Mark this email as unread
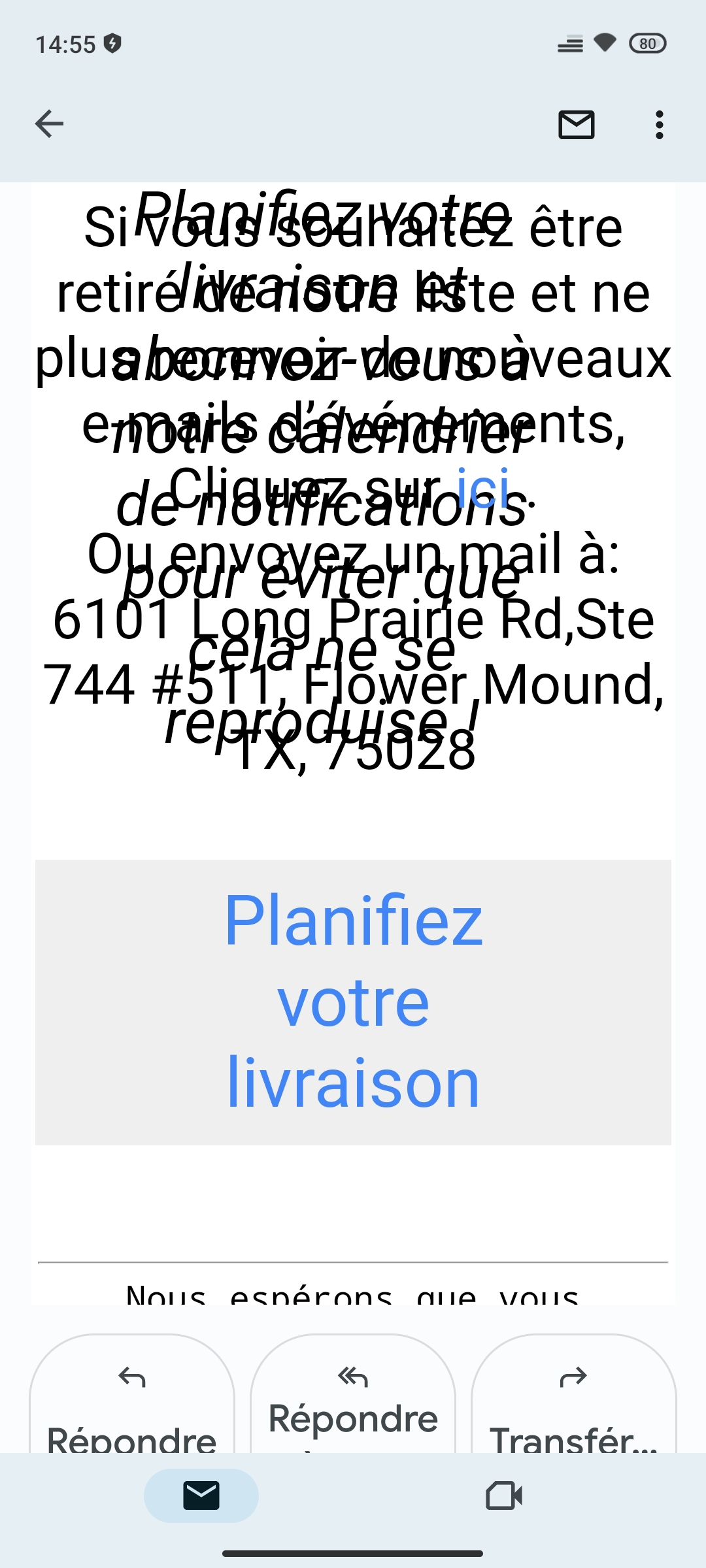 pyautogui.click(x=576, y=124)
